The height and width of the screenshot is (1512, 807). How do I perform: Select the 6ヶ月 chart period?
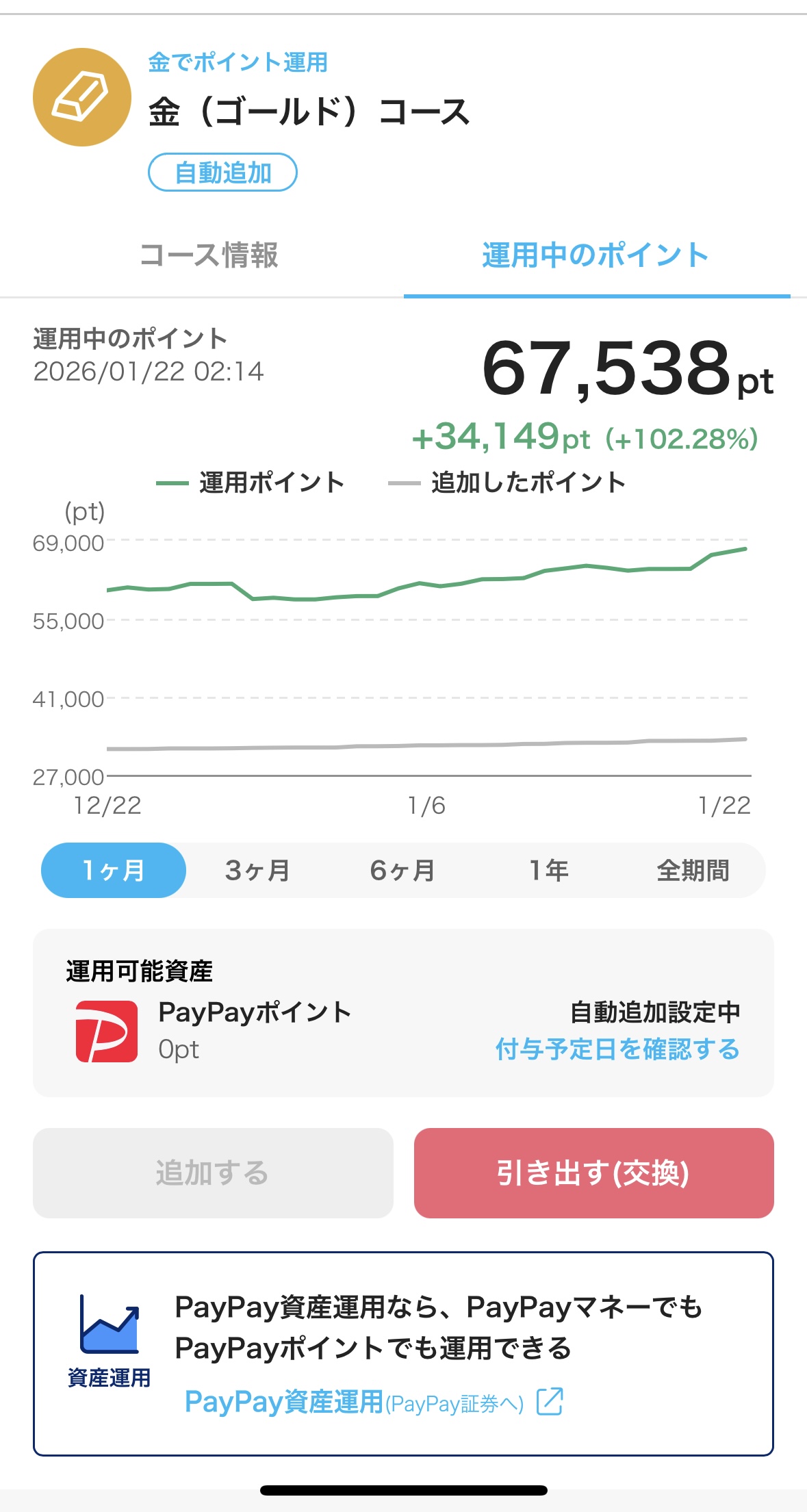(402, 870)
